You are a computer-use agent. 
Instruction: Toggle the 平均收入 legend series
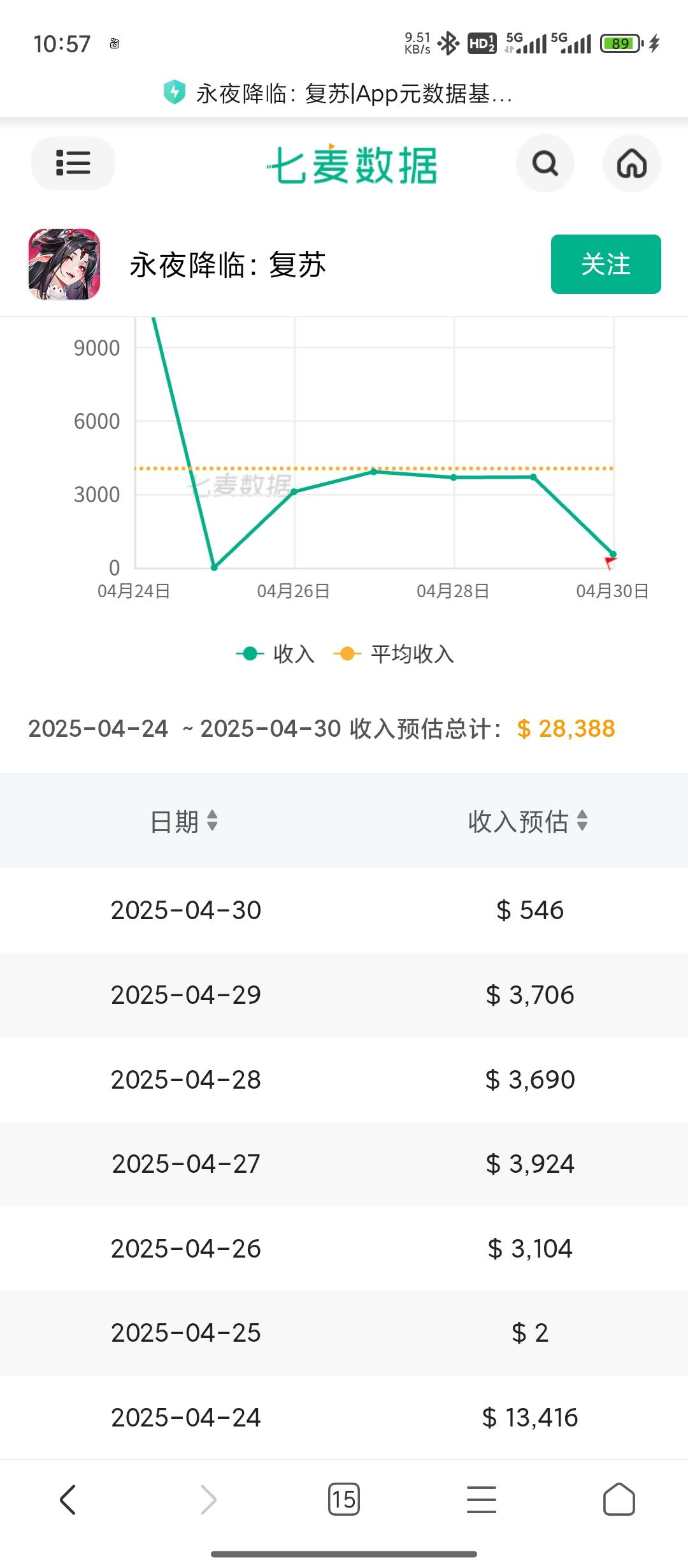pos(394,654)
